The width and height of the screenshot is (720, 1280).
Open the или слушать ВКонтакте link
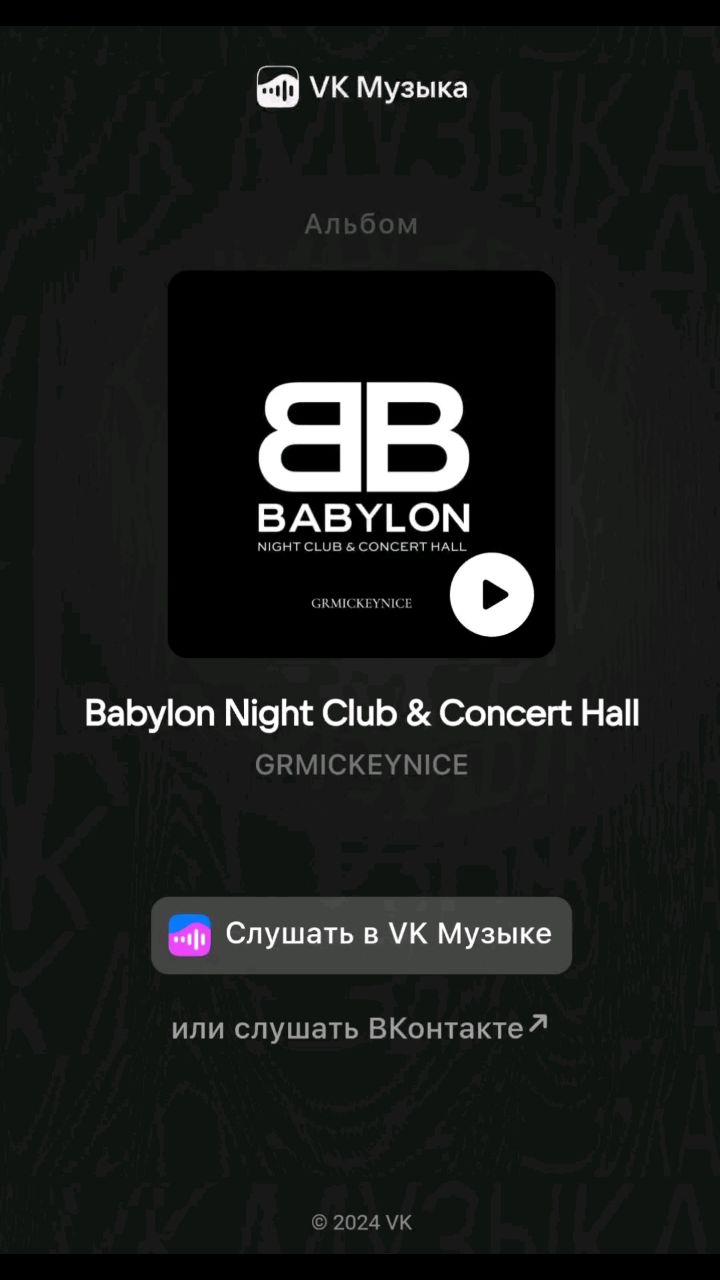point(360,1028)
